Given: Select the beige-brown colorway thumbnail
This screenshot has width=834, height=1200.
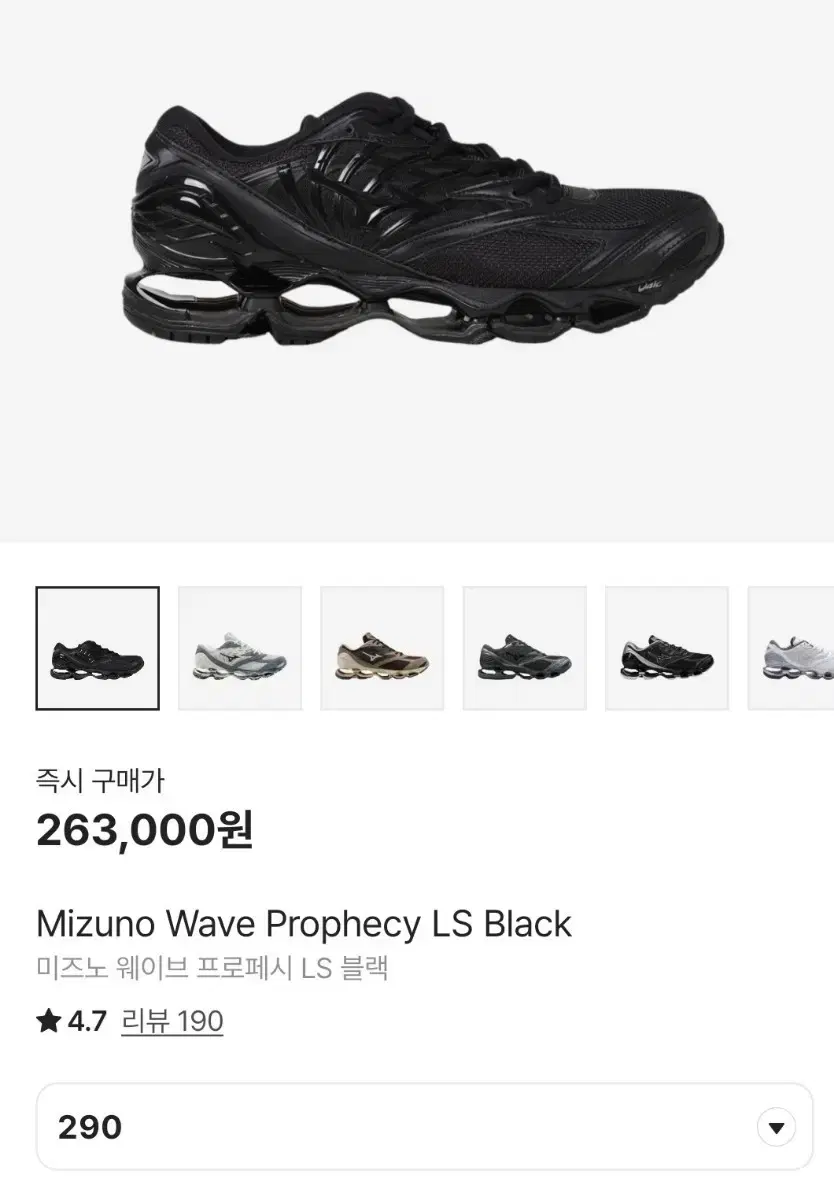Looking at the screenshot, I should tap(381, 647).
